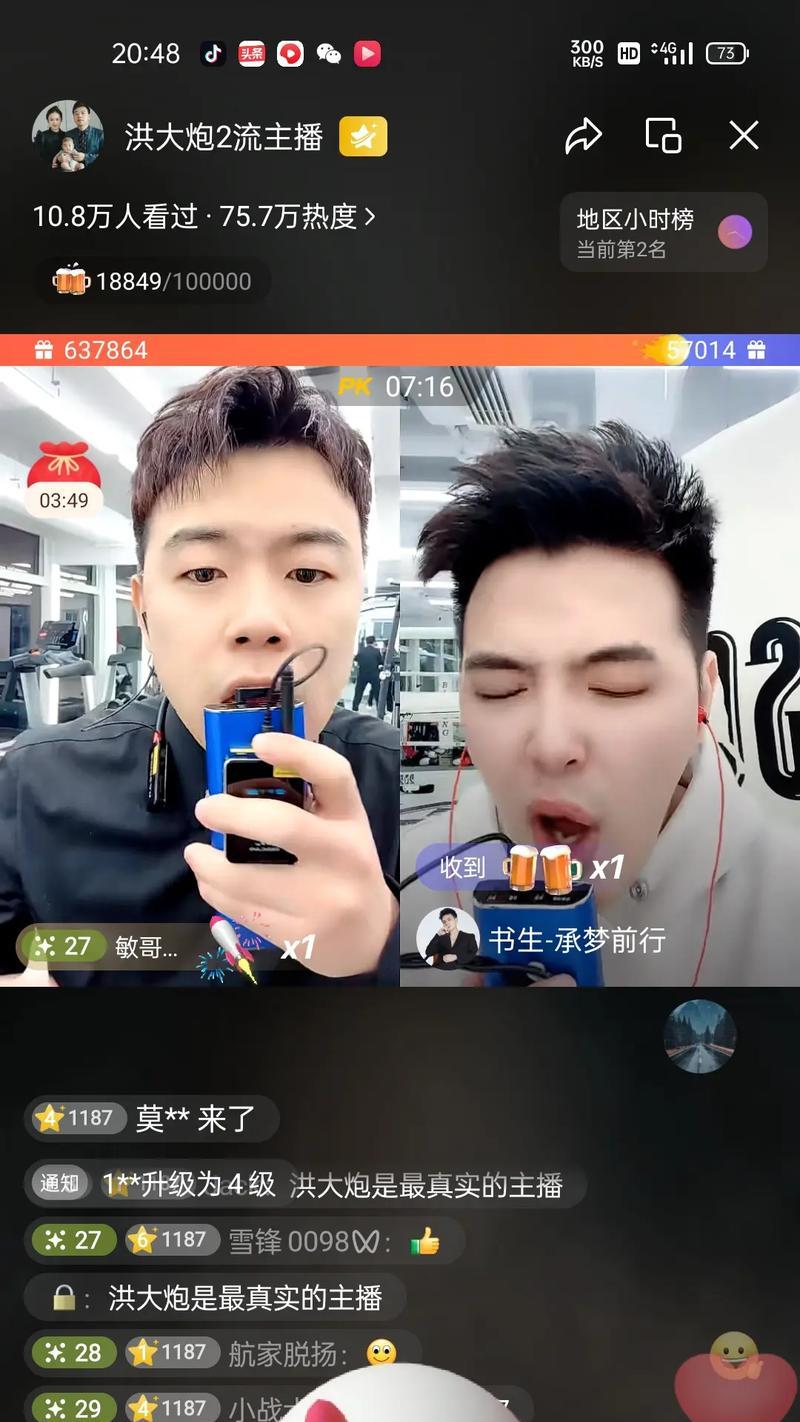This screenshot has height=1422, width=800.
Task: Open the left PK gift score 637864
Action: point(92,350)
